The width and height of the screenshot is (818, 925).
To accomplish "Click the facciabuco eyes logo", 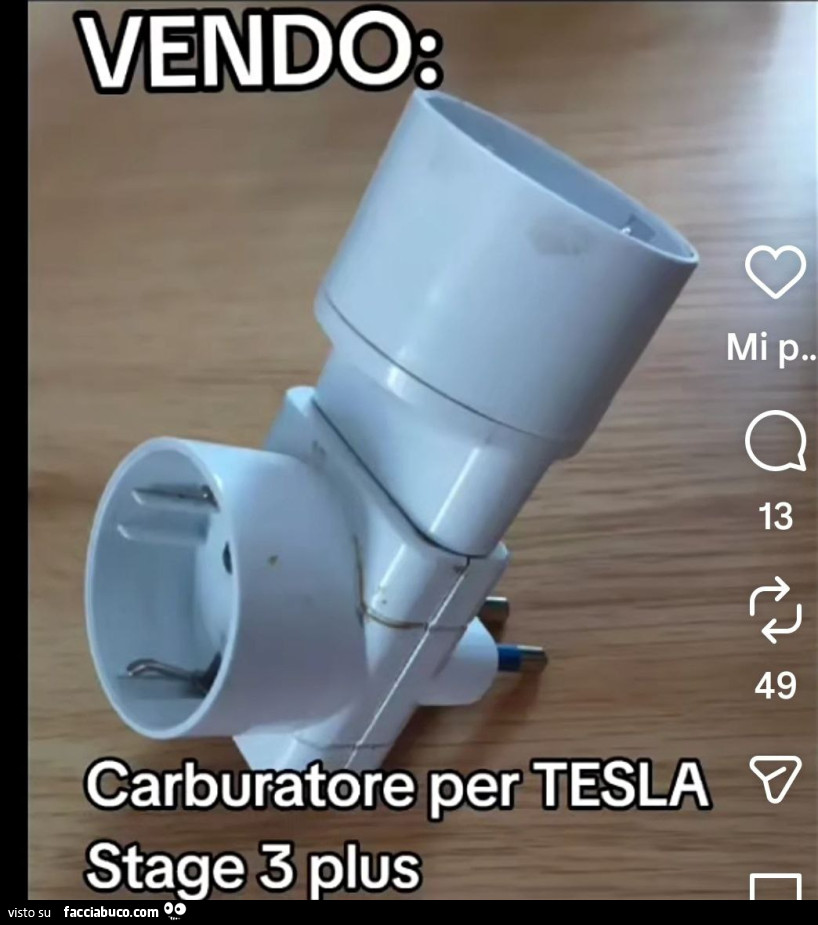I will (174, 909).
